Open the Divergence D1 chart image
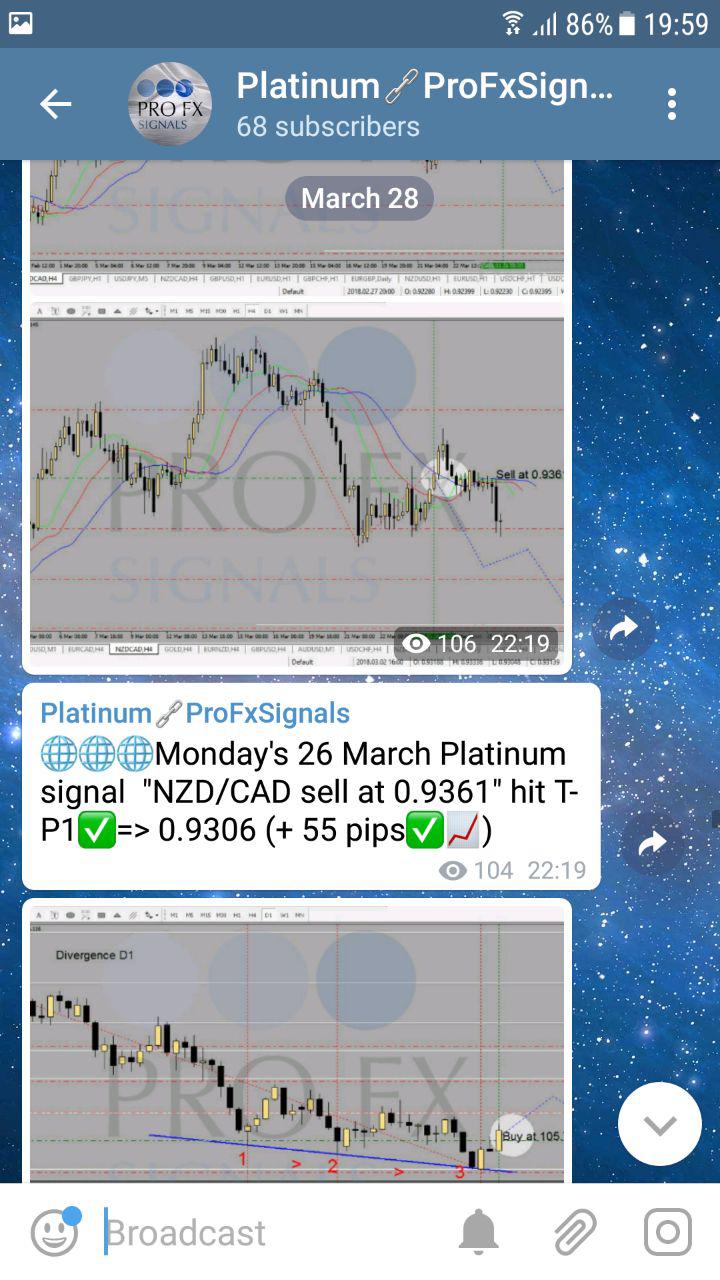This screenshot has width=720, height=1280. point(297,1040)
